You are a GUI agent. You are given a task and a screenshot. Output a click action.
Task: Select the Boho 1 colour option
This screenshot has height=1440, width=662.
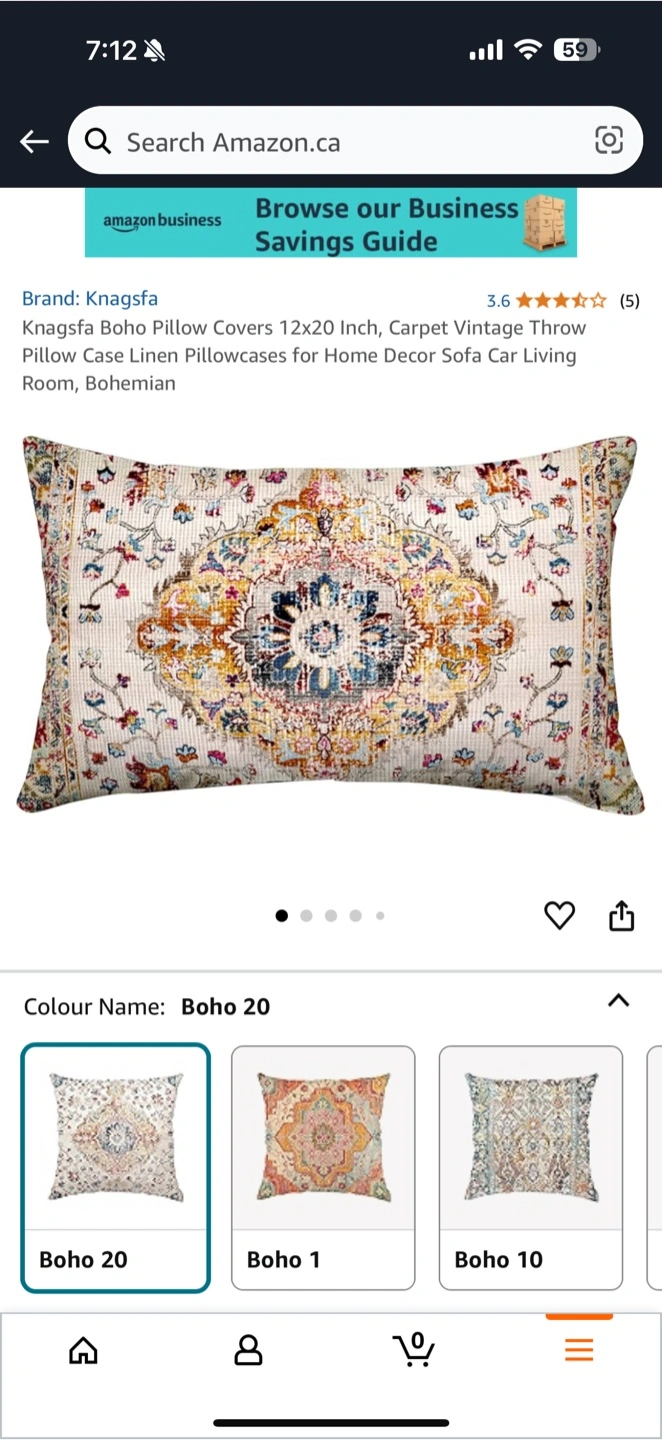click(x=323, y=1168)
